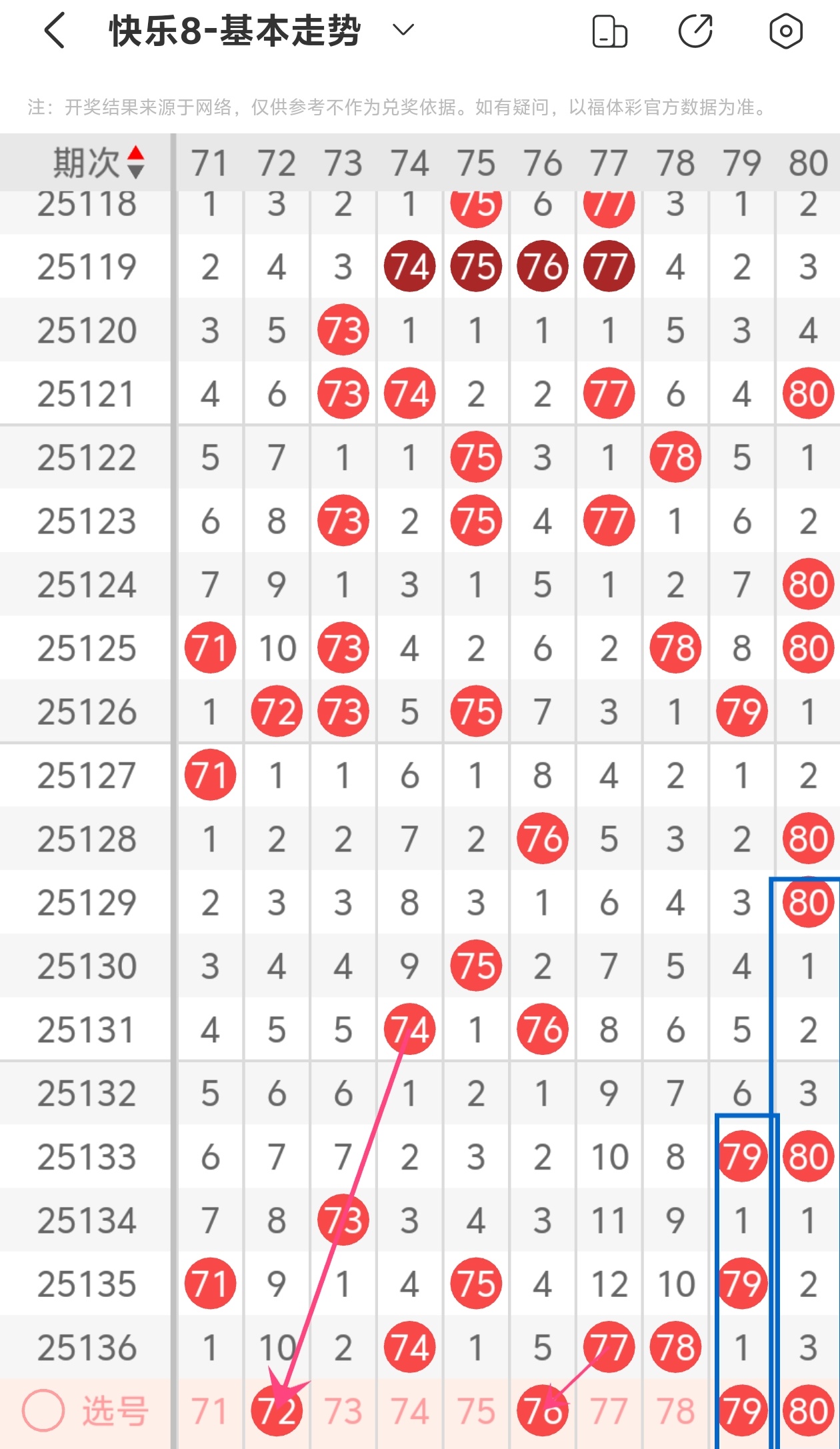Choose number 74 in the 选号 row
Image resolution: width=840 pixels, height=1449 pixels.
click(409, 1411)
